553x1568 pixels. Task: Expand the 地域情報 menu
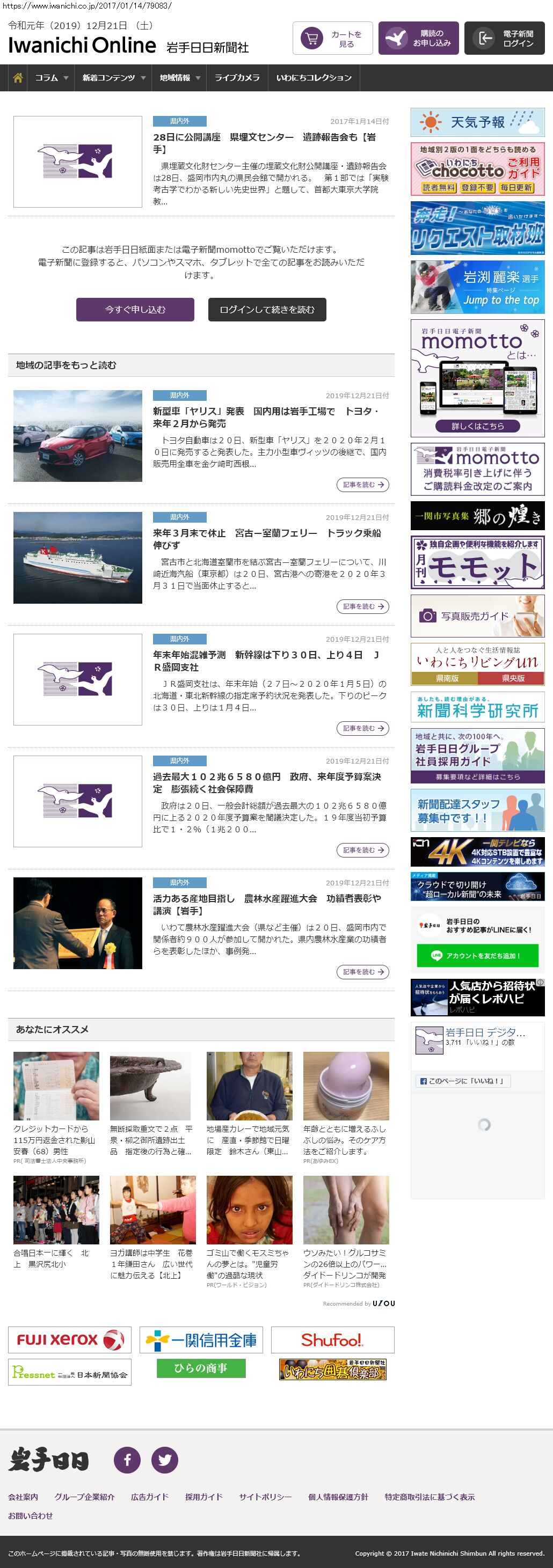(179, 78)
